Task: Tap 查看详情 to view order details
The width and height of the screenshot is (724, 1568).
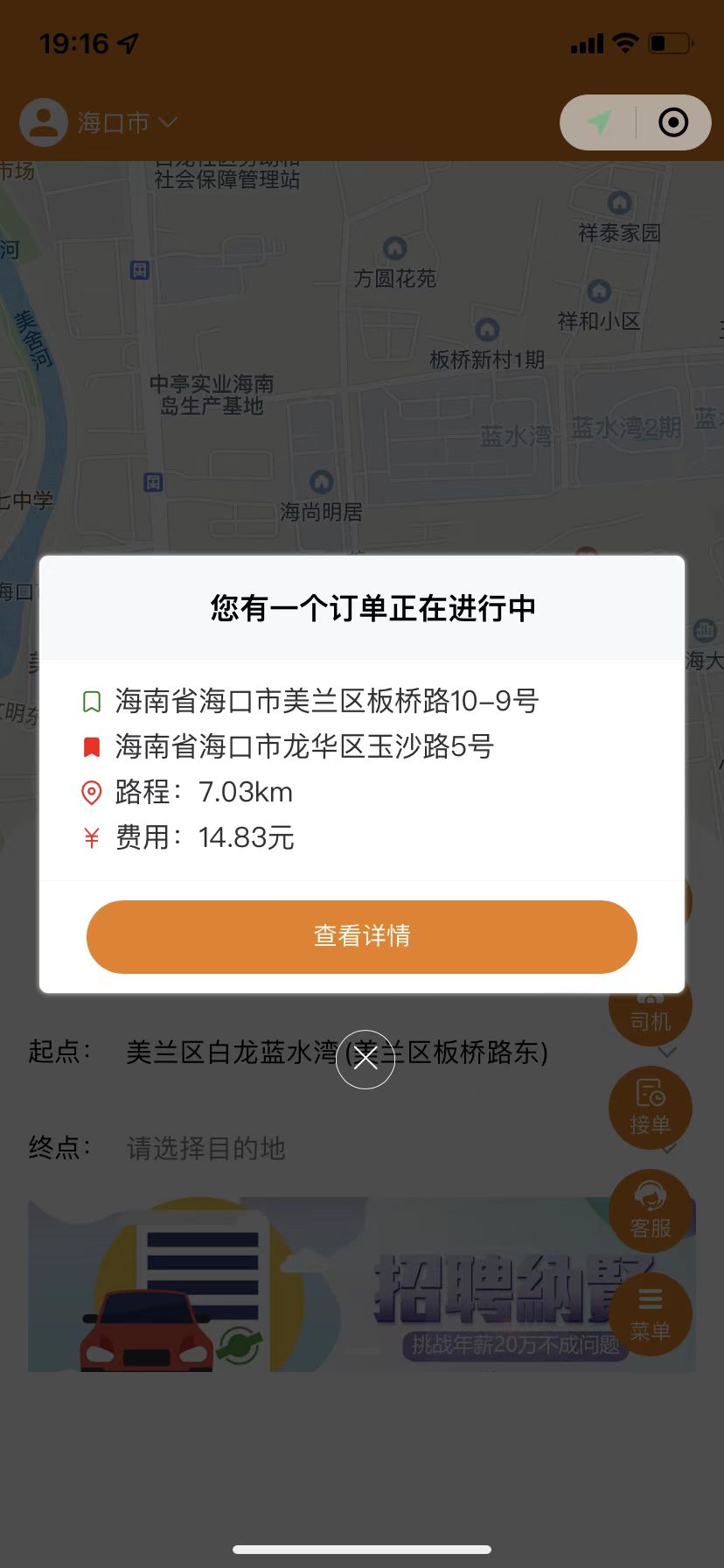Action: (361, 936)
